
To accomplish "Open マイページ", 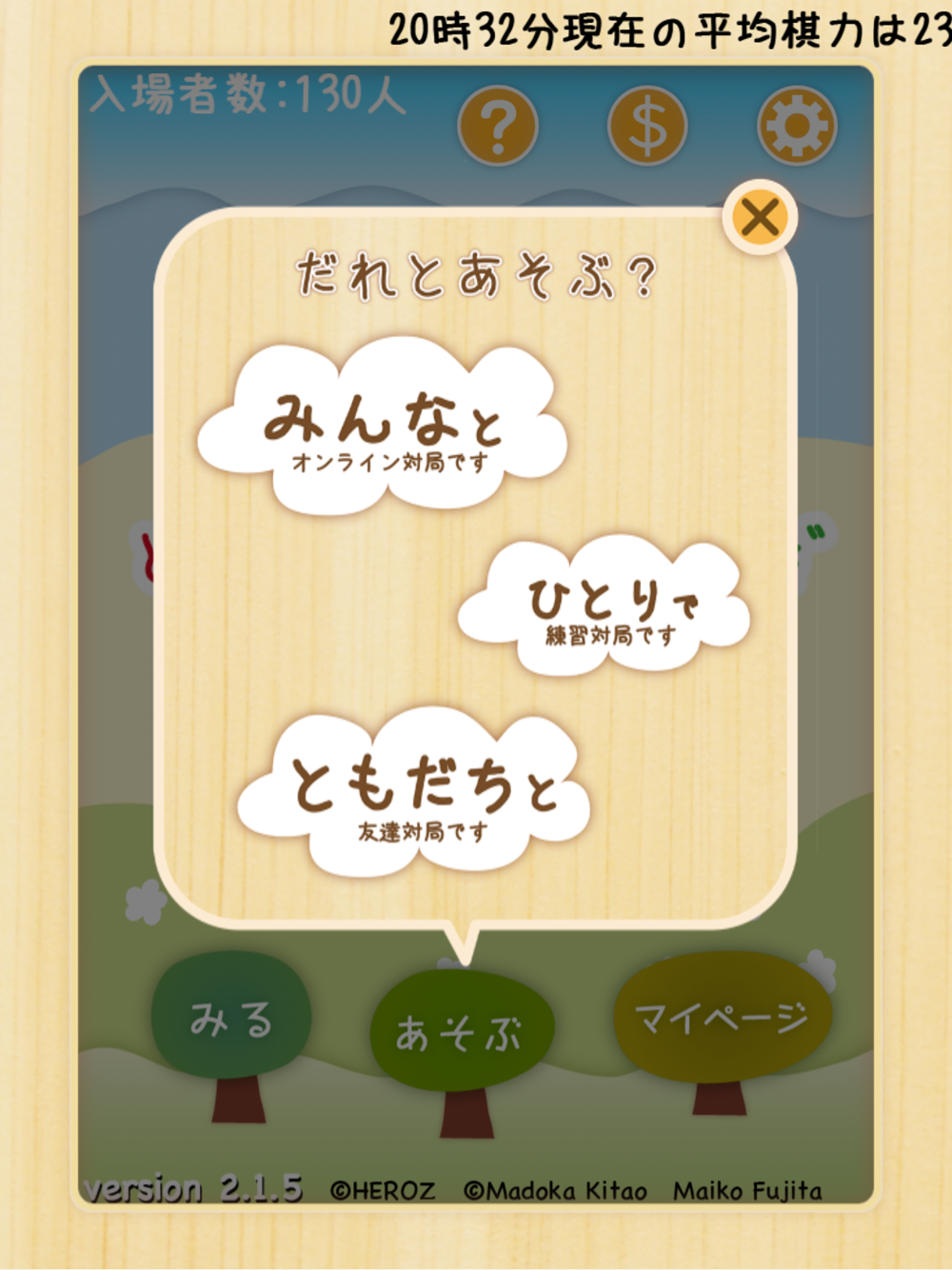I will point(722,1017).
